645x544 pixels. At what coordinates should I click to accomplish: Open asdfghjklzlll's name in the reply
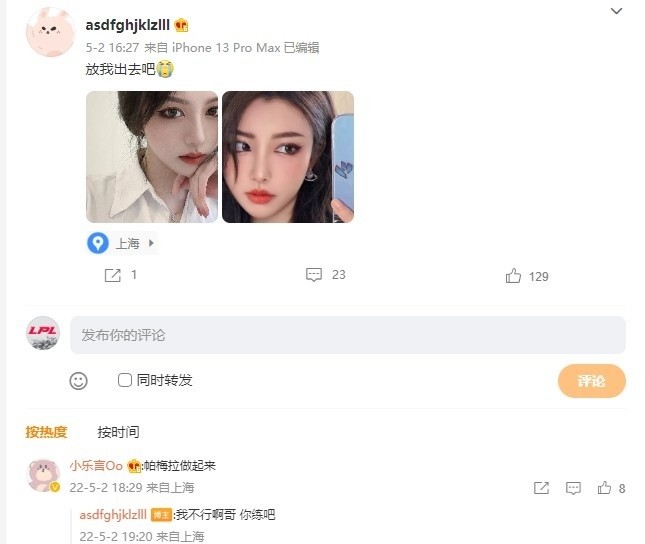click(114, 514)
